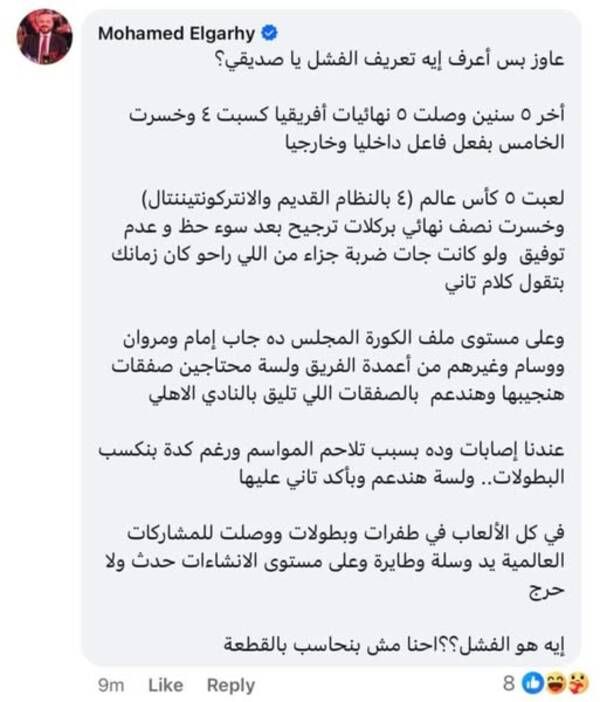View the 8 reactions on this comment
The width and height of the screenshot is (600, 702).
[x=549, y=683]
